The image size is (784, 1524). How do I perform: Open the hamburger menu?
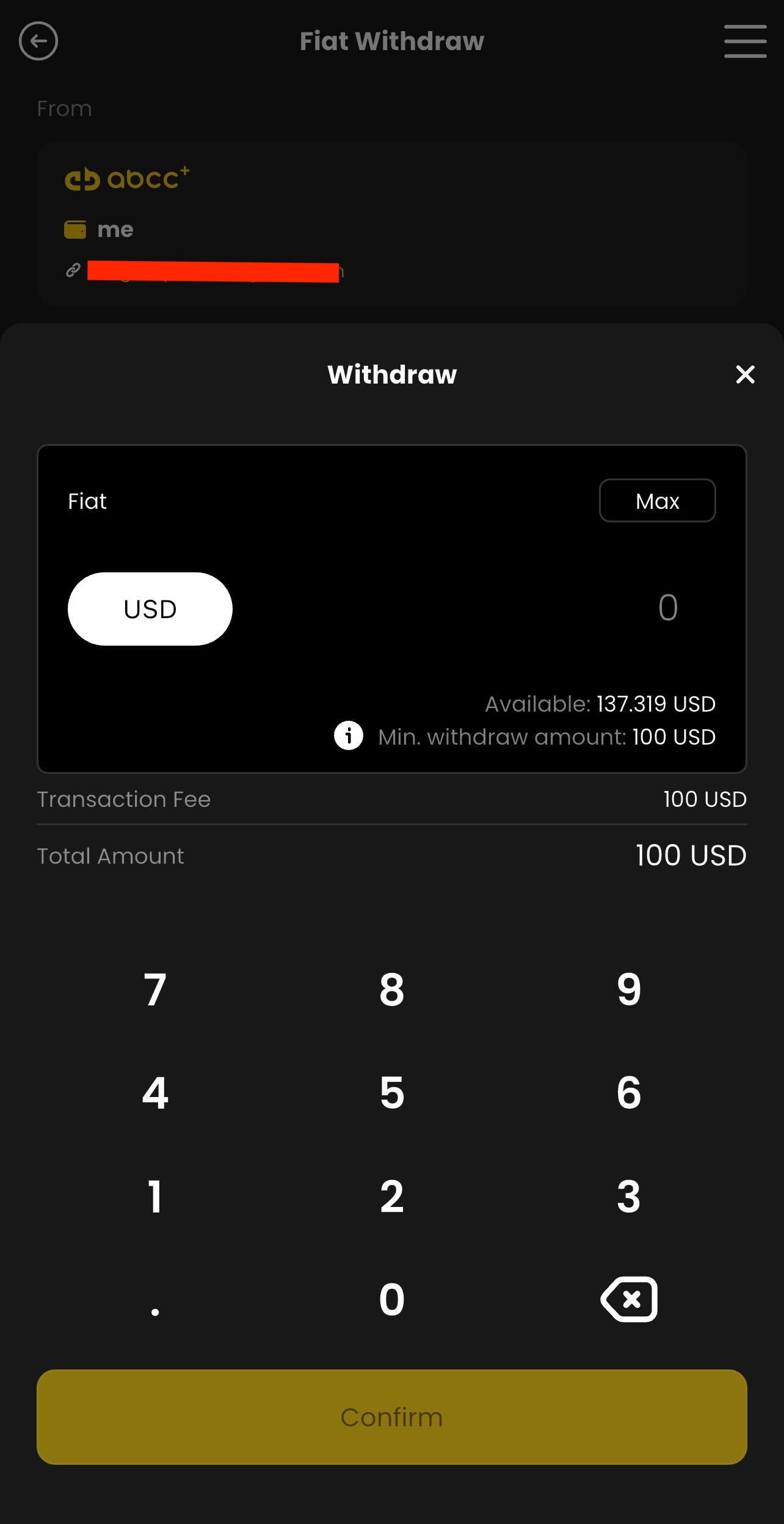click(x=745, y=41)
